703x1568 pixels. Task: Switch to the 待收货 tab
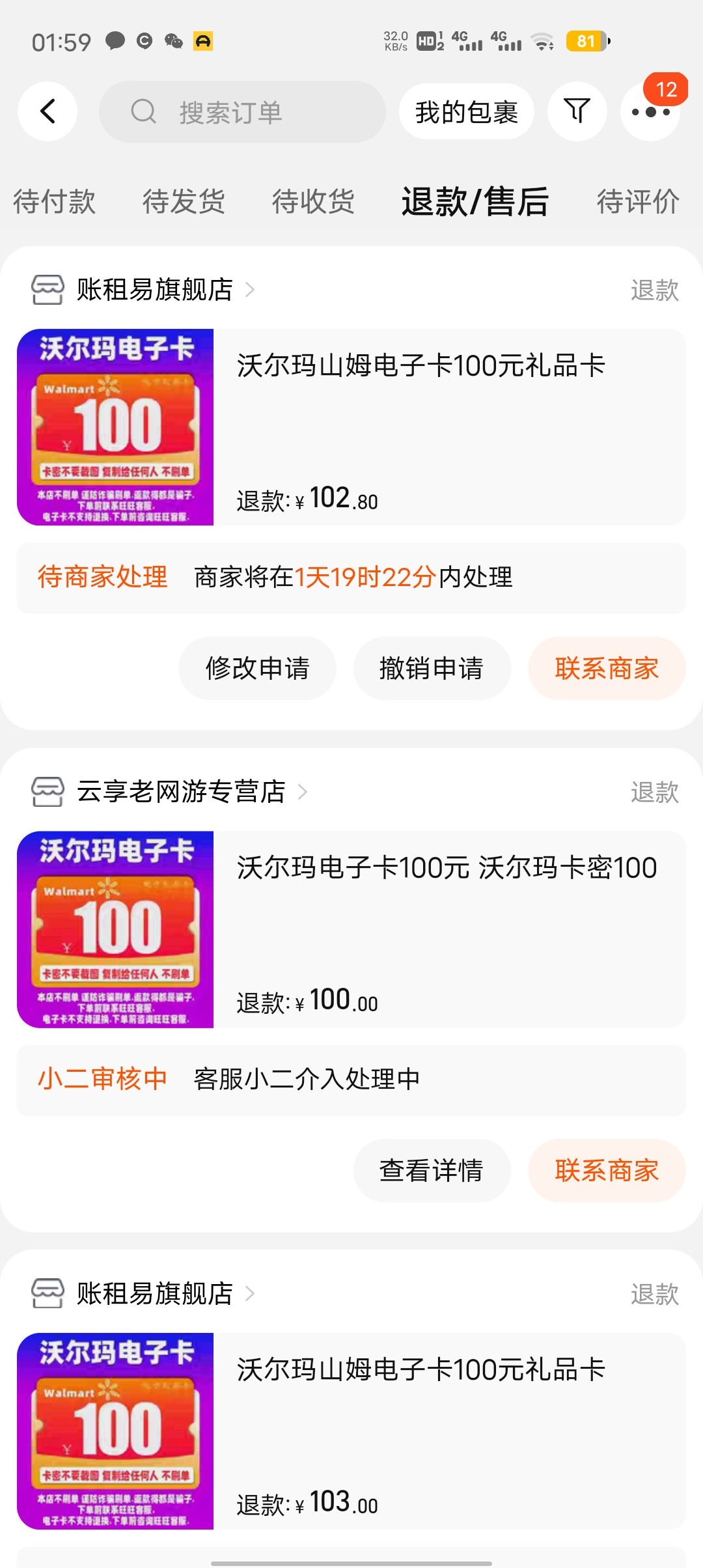pyautogui.click(x=313, y=201)
